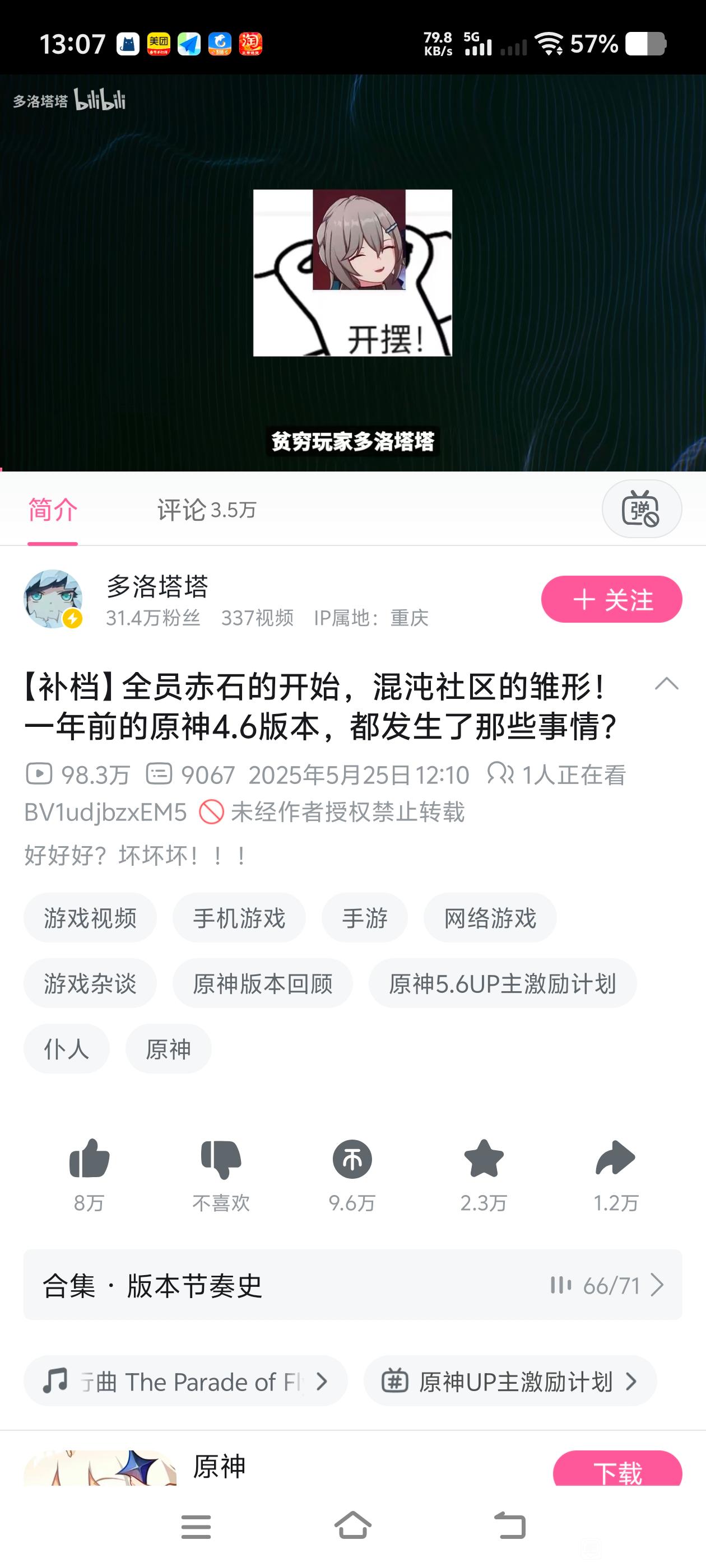Select the 原神版本回顾 tag

(263, 984)
